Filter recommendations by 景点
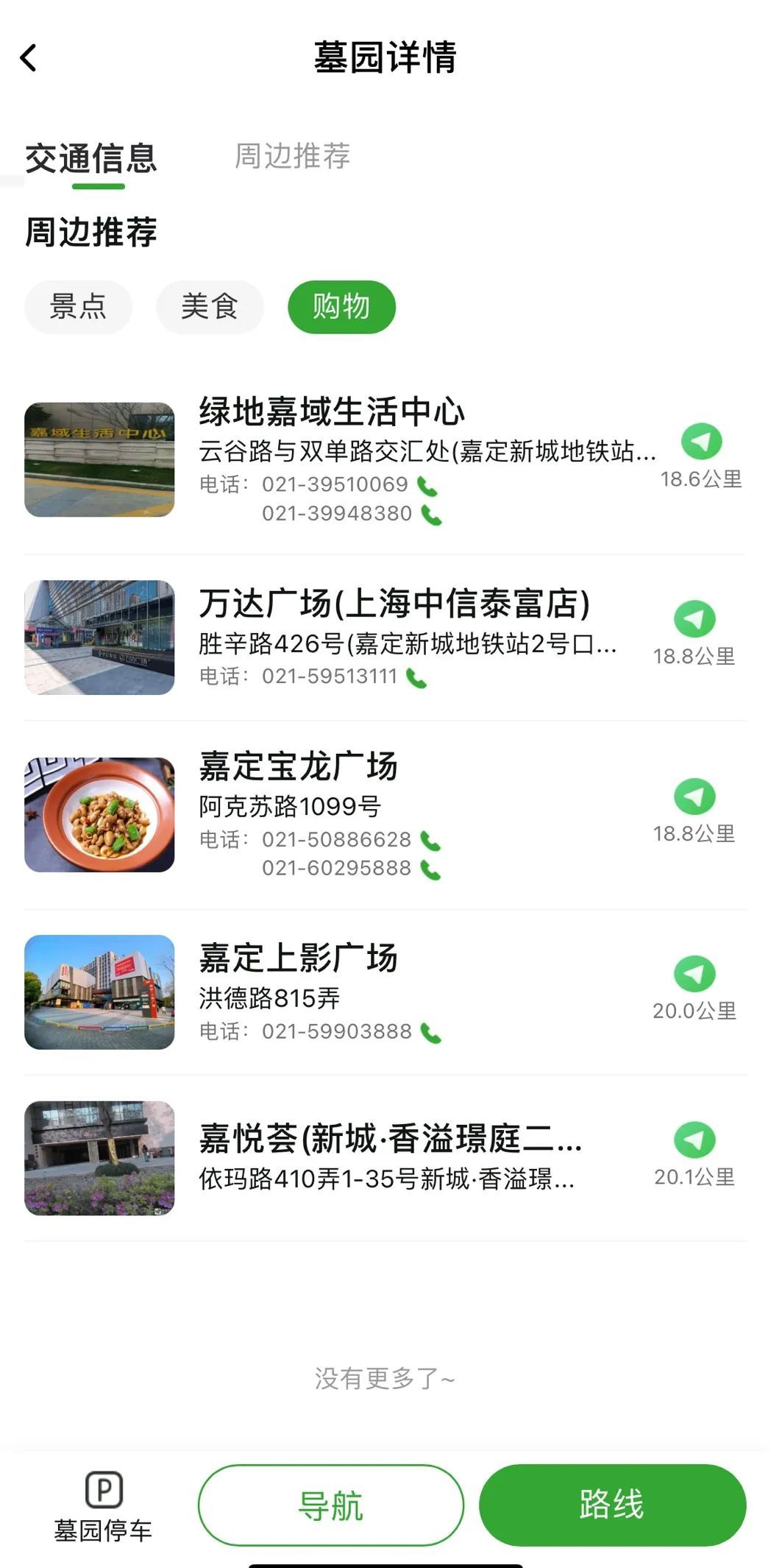 [78, 306]
